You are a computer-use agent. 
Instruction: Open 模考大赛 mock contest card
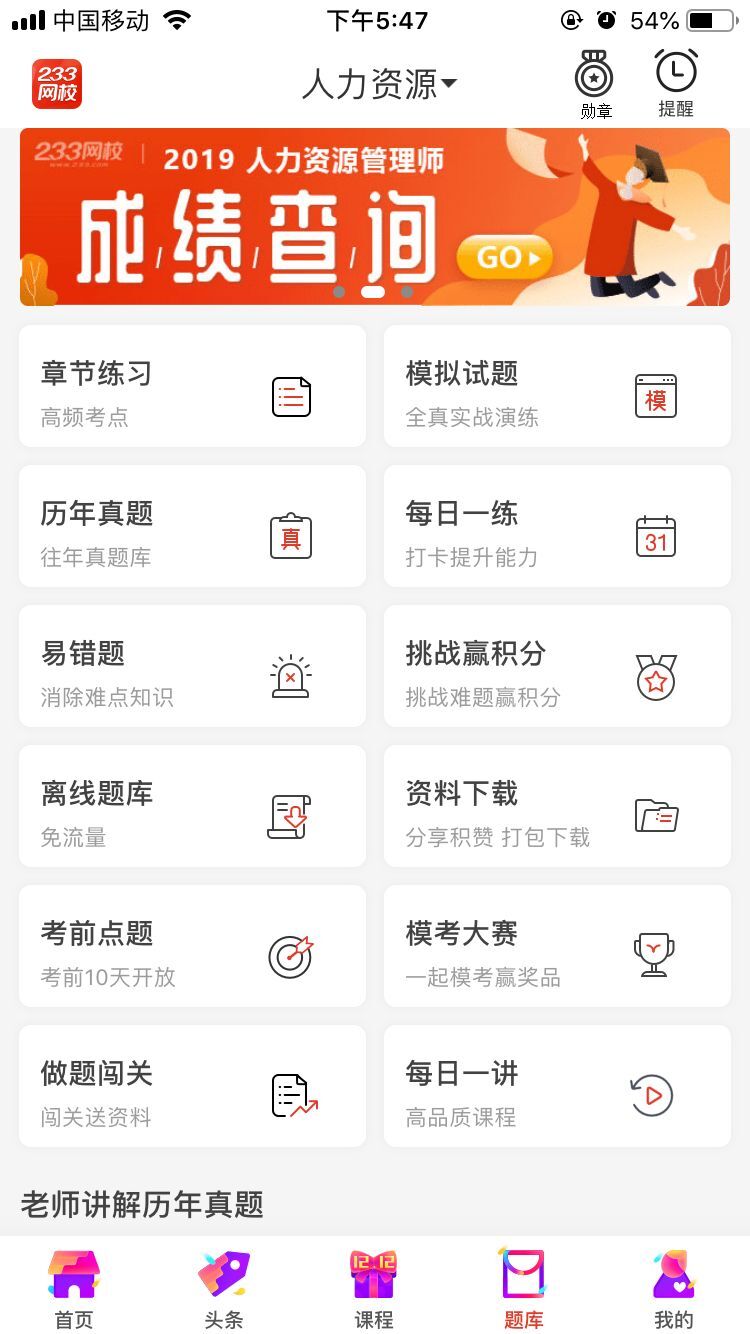557,947
